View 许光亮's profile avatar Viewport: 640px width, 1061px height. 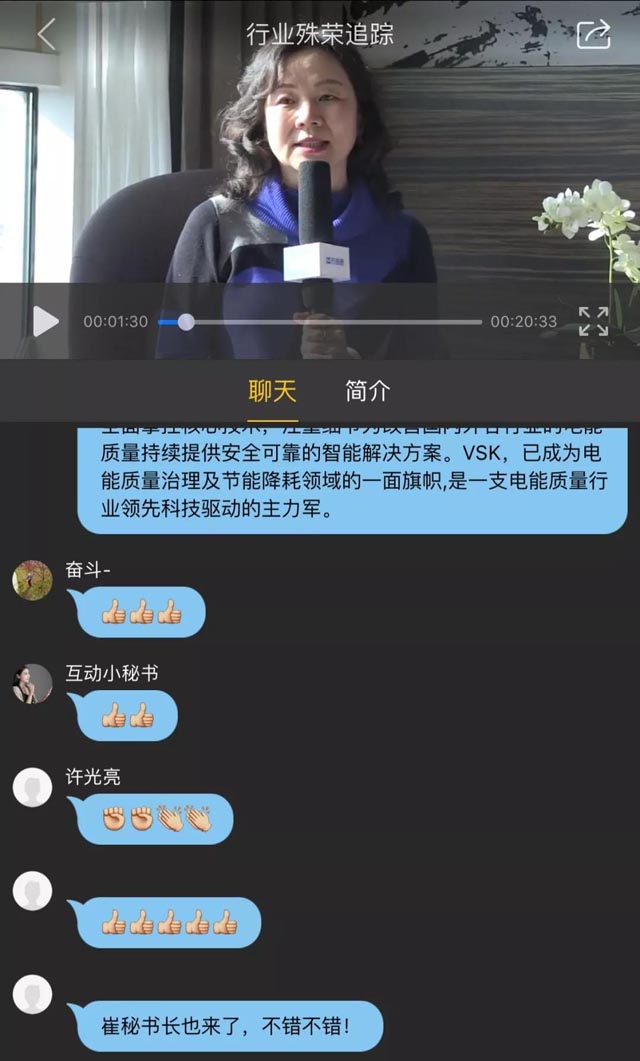point(32,787)
